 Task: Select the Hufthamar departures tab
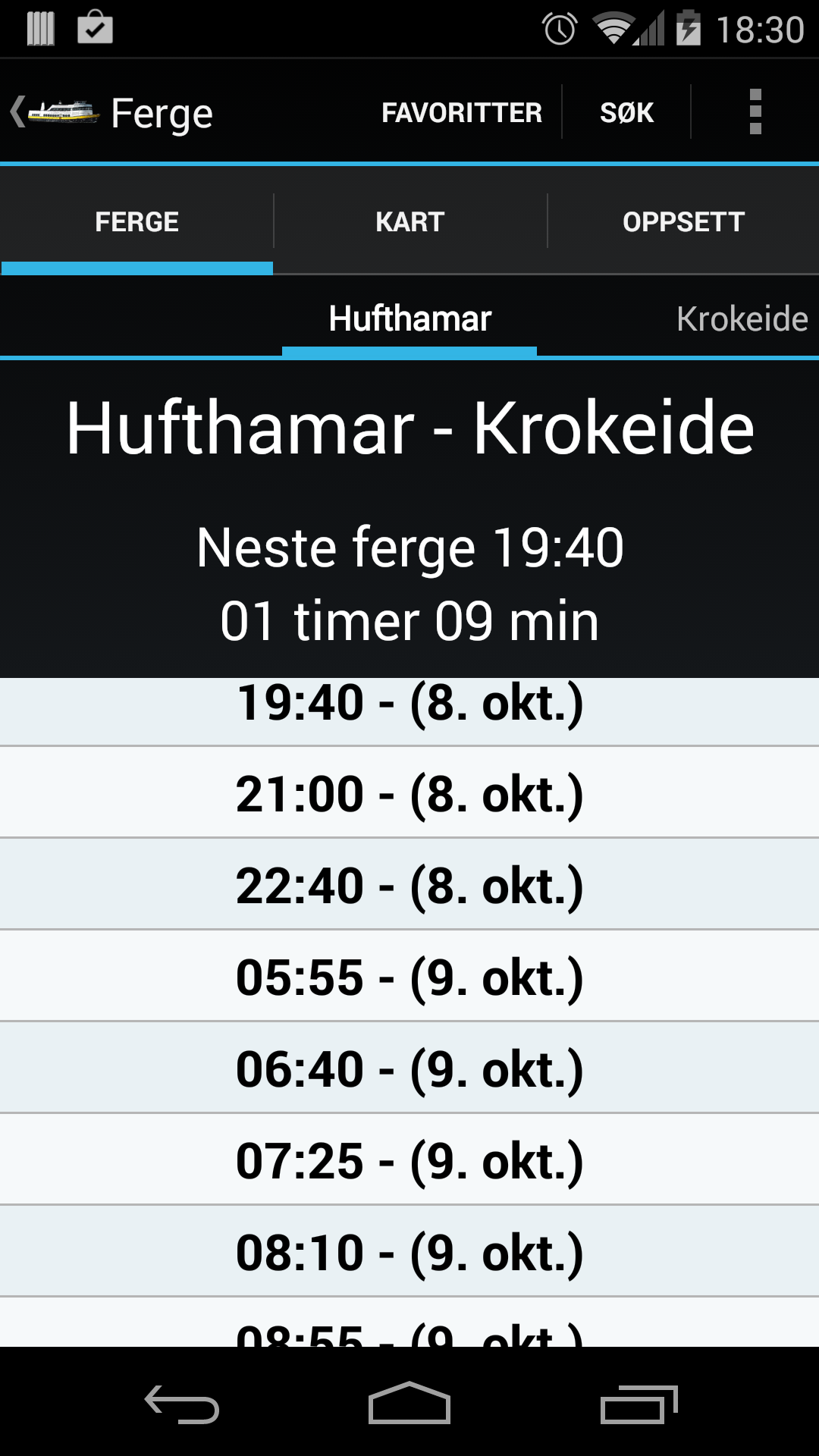(x=409, y=318)
